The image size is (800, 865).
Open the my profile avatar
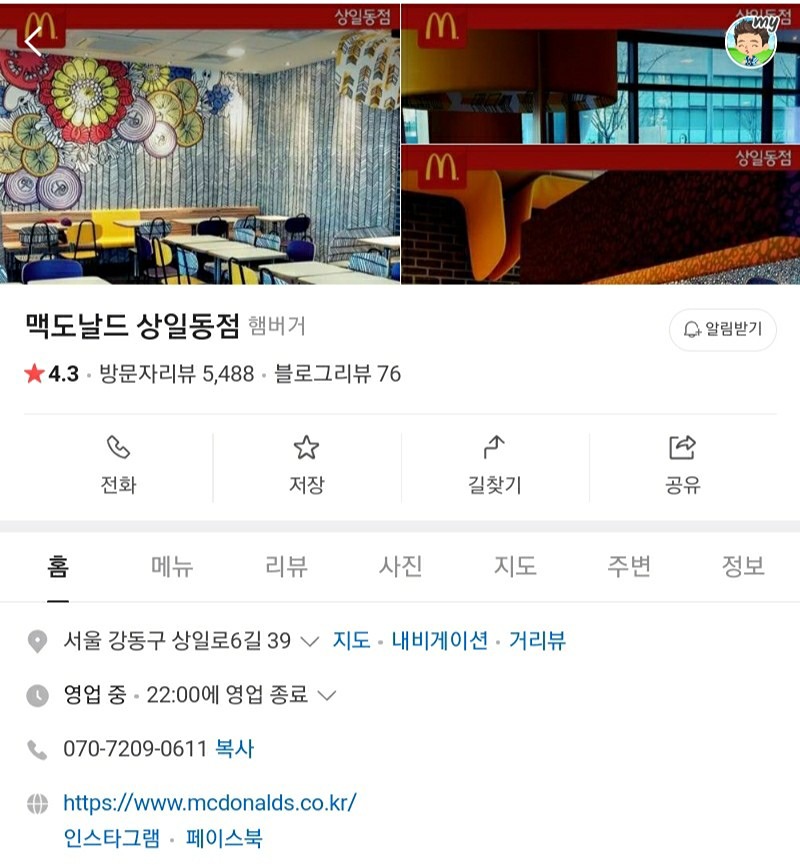(x=750, y=42)
